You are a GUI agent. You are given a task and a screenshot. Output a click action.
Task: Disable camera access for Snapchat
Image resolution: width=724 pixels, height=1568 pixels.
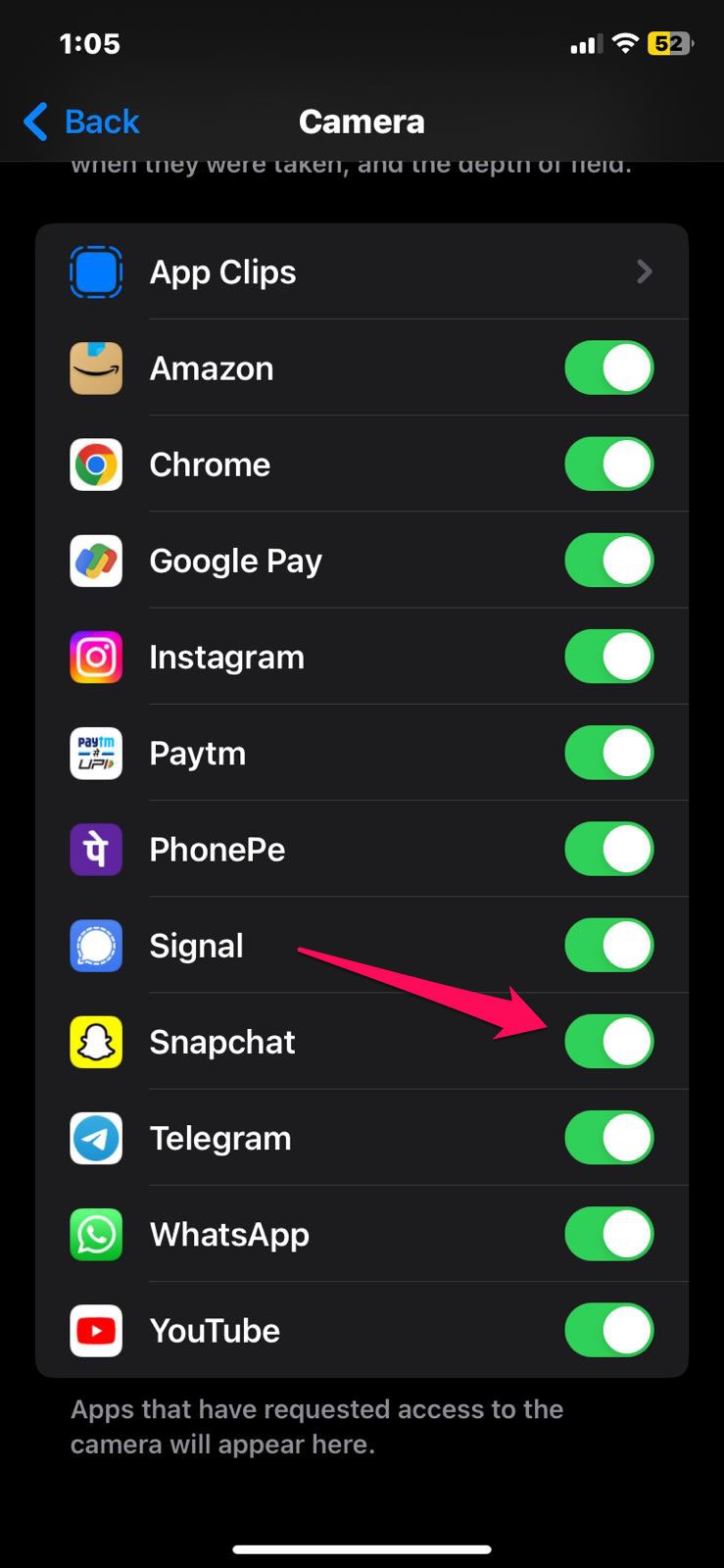tap(609, 1042)
